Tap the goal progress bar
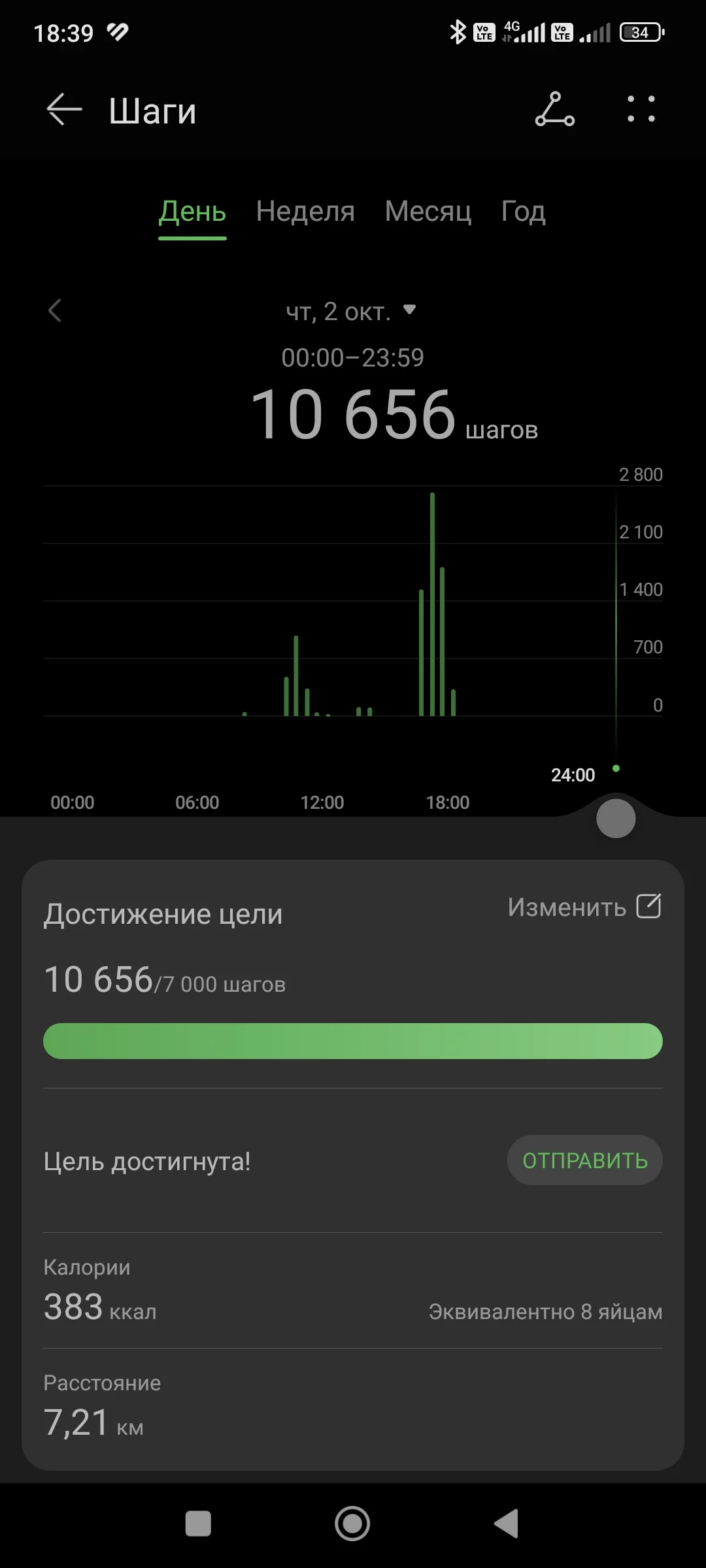 pos(352,1041)
